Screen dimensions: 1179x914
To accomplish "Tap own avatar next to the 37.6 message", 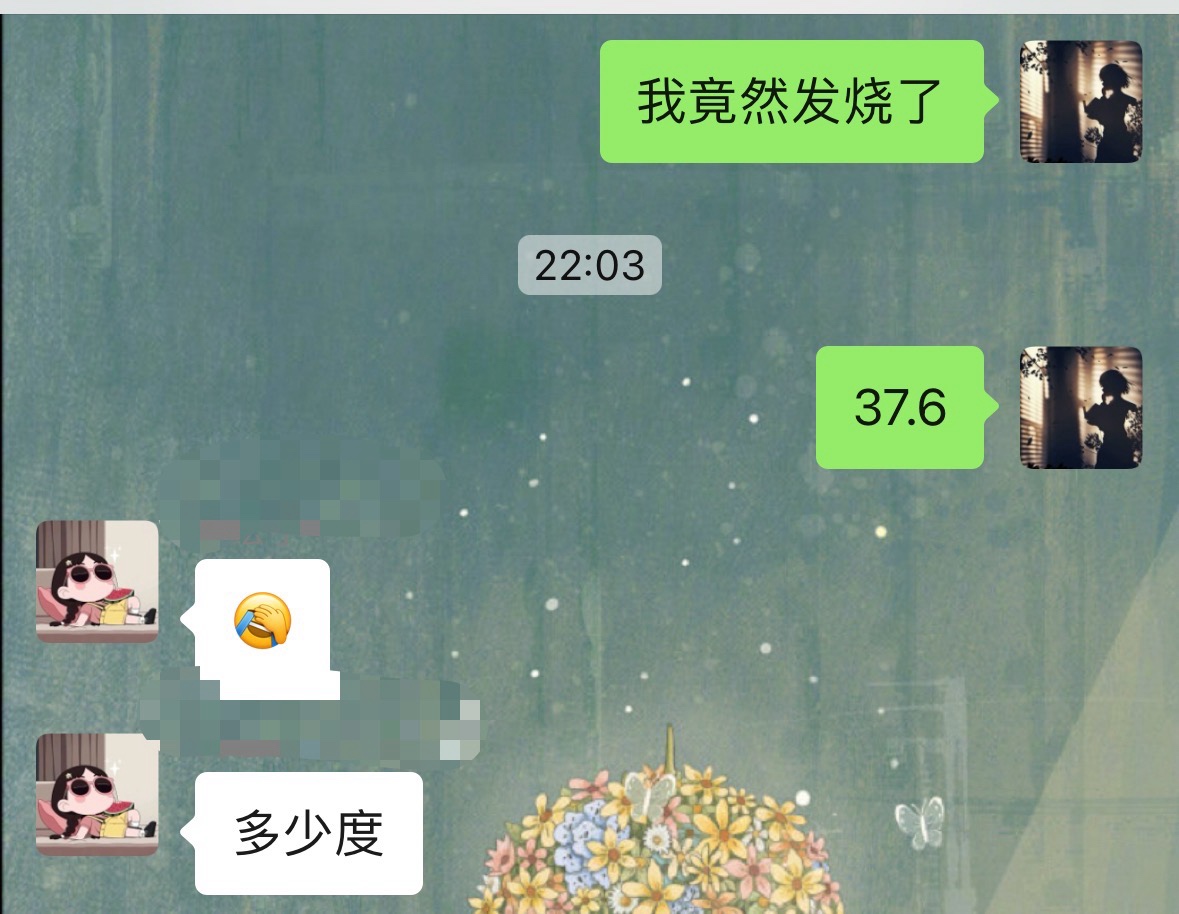I will [1080, 407].
